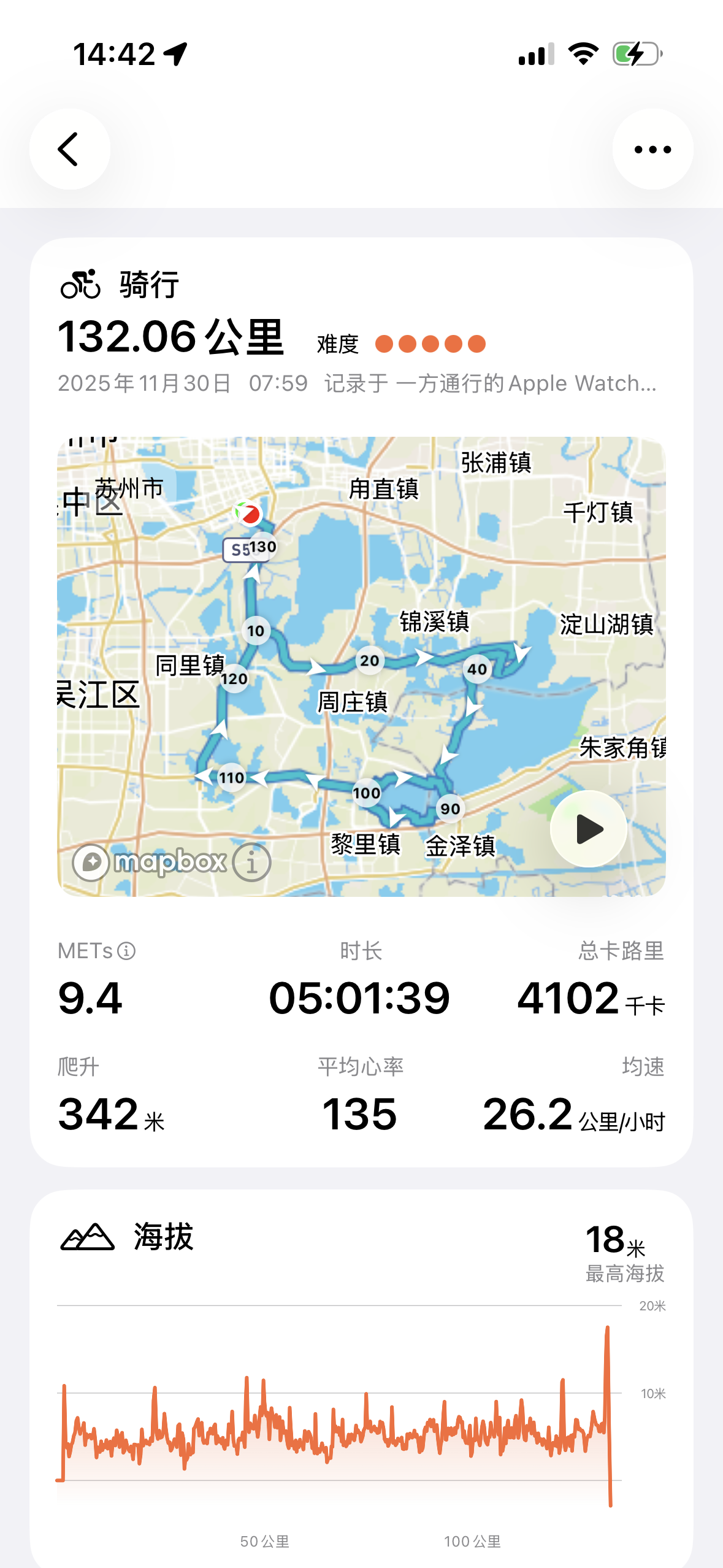Play the cycling route animation
Image resolution: width=723 pixels, height=1568 pixels.
click(x=589, y=829)
